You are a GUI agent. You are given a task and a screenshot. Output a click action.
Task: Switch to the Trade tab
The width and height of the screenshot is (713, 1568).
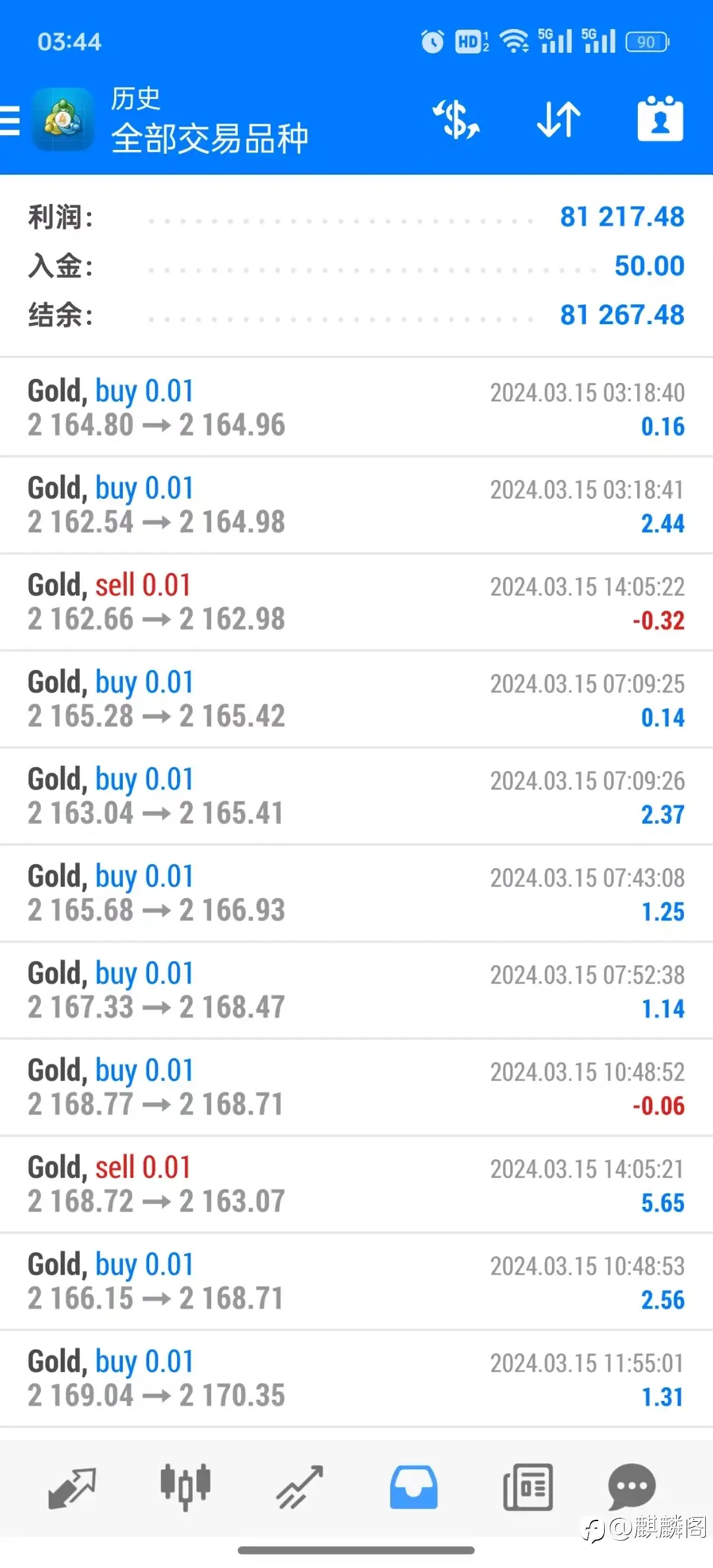click(300, 1487)
